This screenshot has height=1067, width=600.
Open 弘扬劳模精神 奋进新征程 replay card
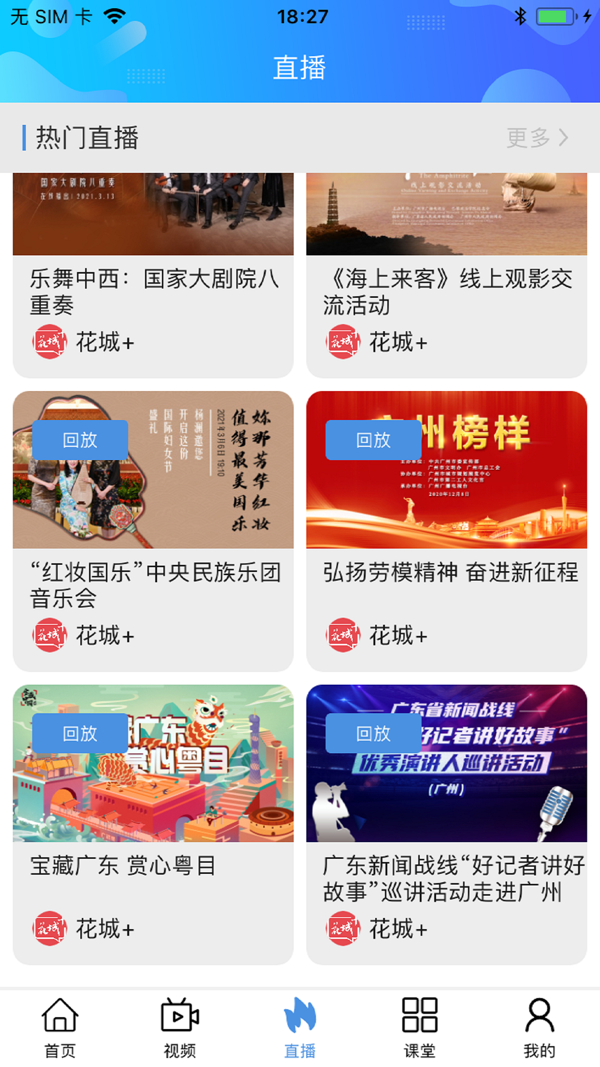pyautogui.click(x=446, y=531)
